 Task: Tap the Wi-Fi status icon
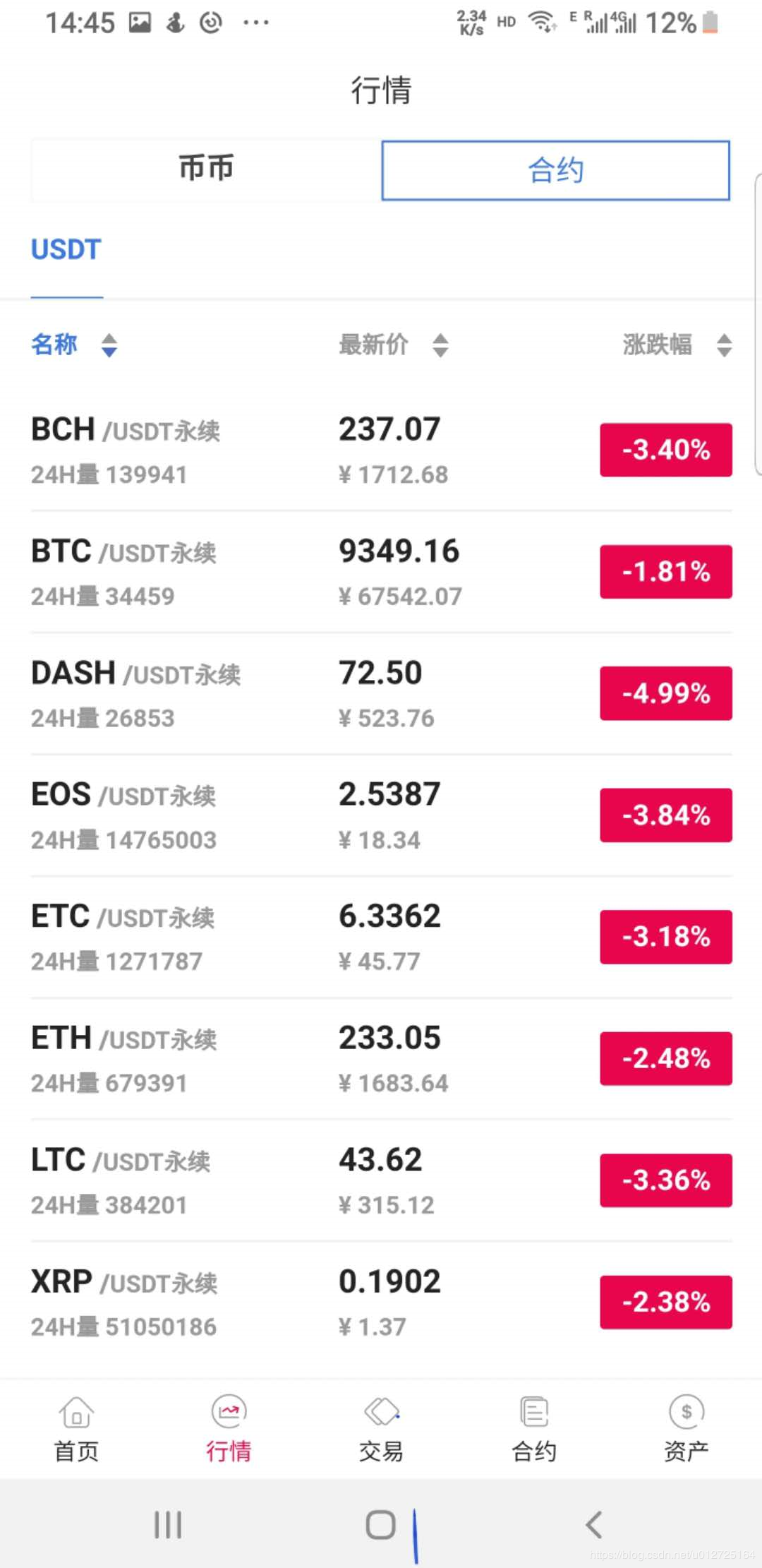[x=543, y=21]
